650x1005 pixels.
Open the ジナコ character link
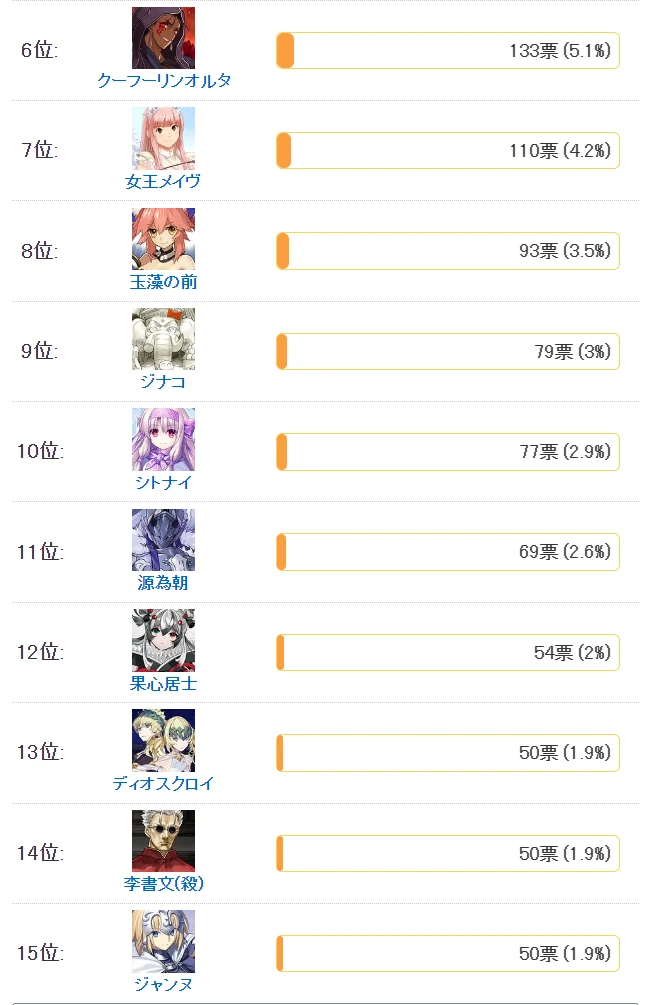(x=163, y=382)
